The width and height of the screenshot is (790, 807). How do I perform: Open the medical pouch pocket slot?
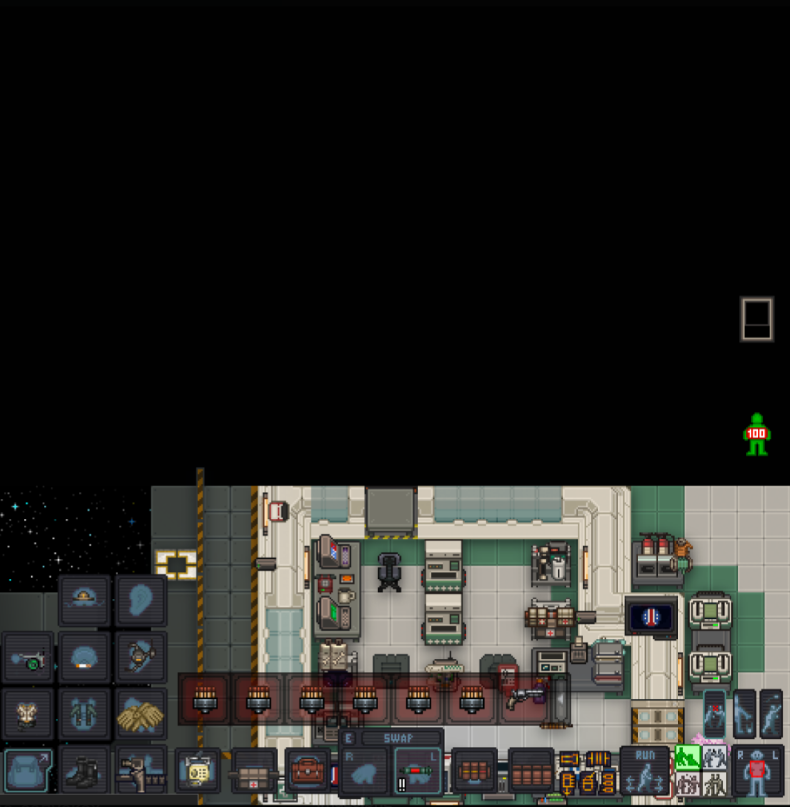click(x=253, y=771)
